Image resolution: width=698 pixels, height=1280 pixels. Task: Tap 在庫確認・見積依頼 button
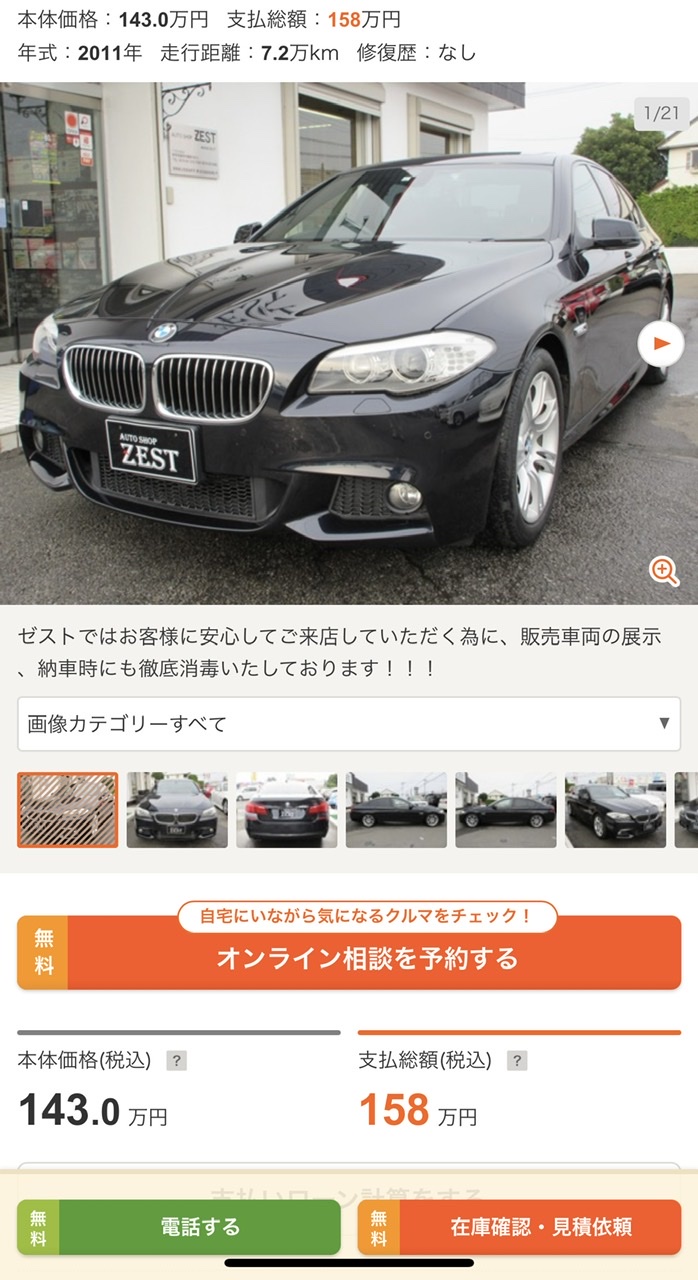(519, 1227)
